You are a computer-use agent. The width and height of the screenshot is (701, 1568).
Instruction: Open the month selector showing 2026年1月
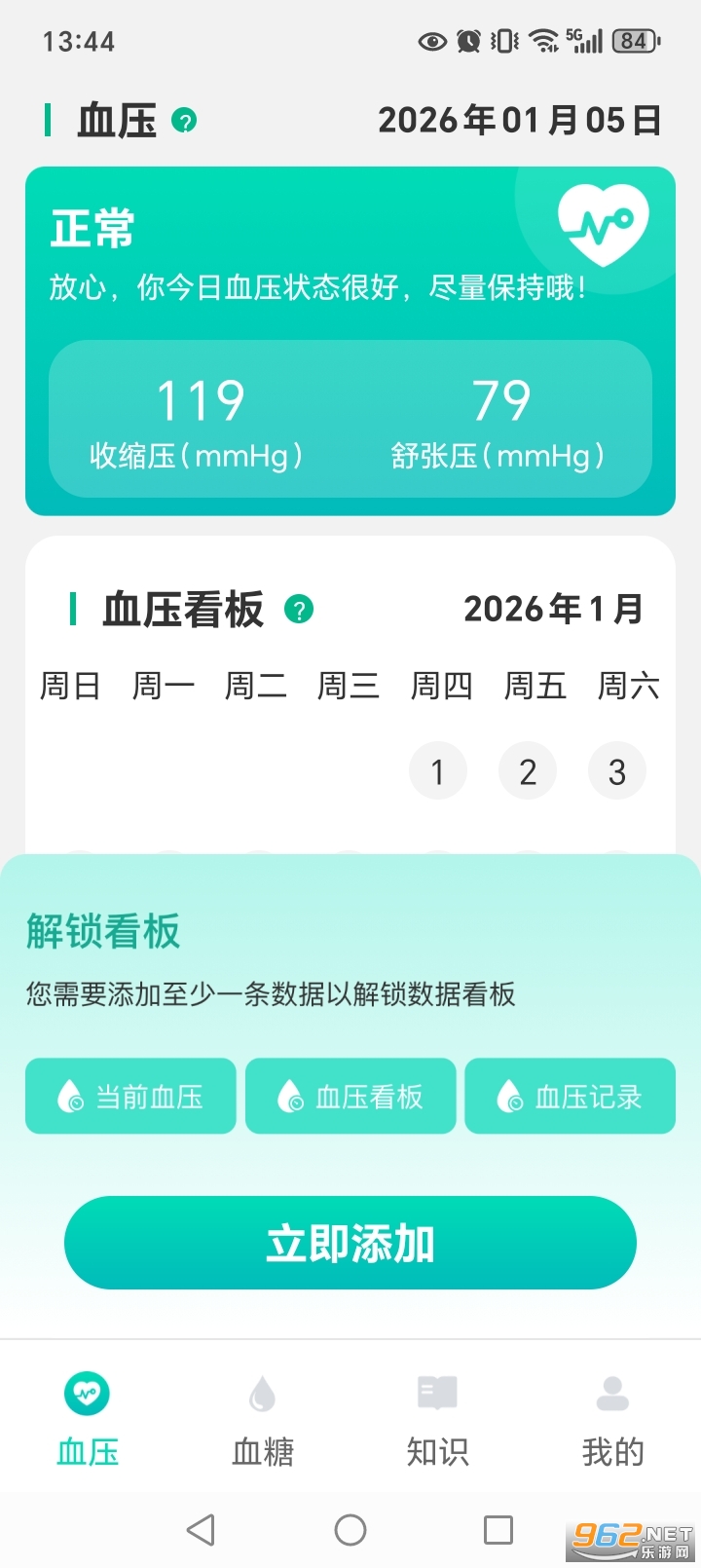coord(552,608)
